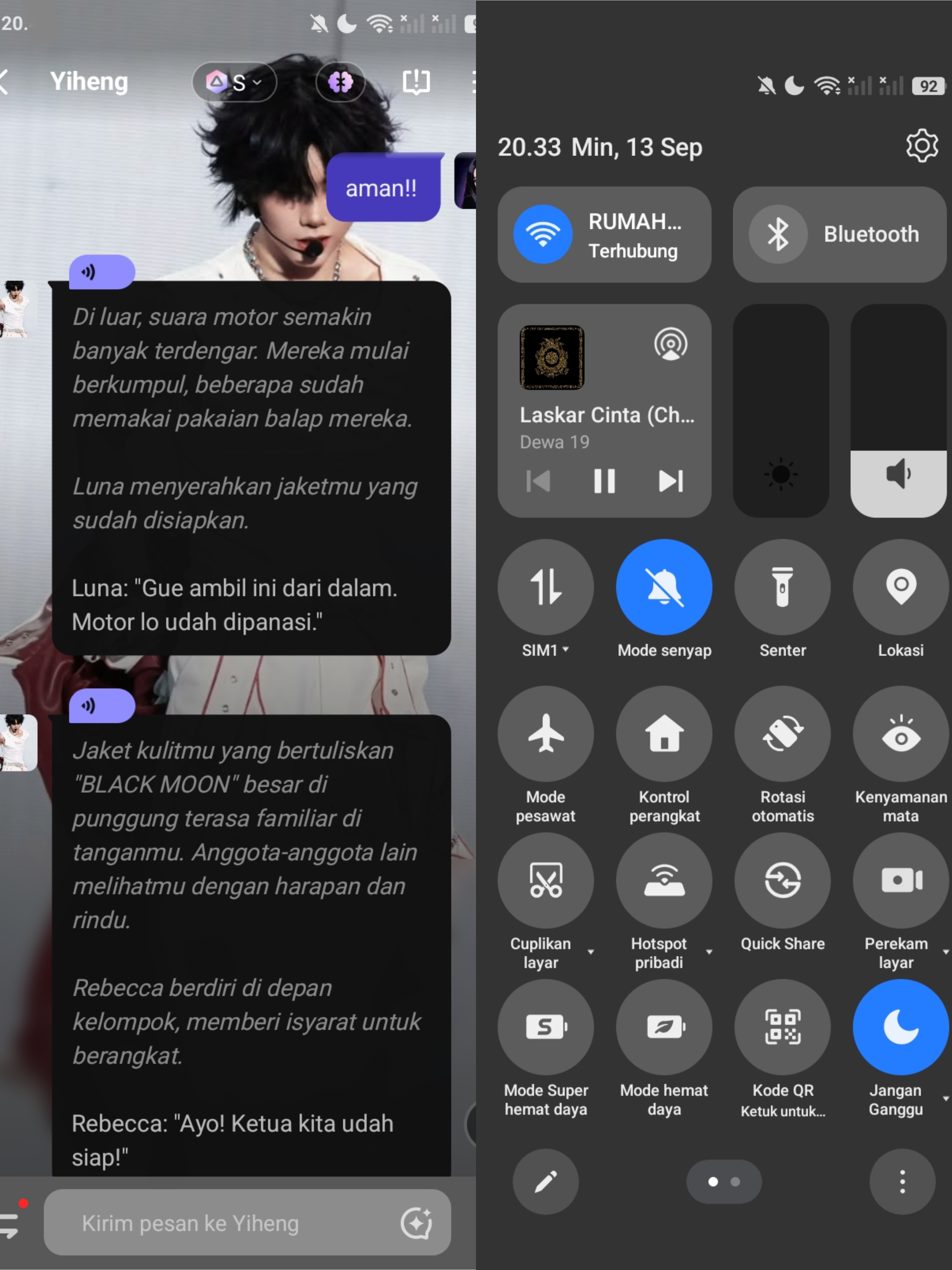This screenshot has width=952, height=1270.
Task: Enable Lokasi
Action: click(x=900, y=587)
